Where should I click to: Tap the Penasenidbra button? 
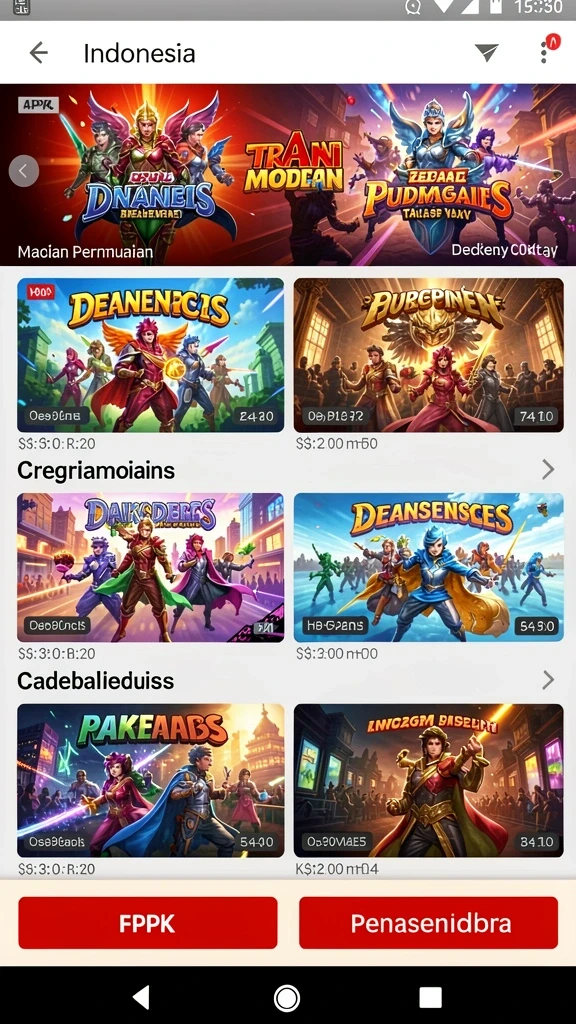pyautogui.click(x=428, y=923)
